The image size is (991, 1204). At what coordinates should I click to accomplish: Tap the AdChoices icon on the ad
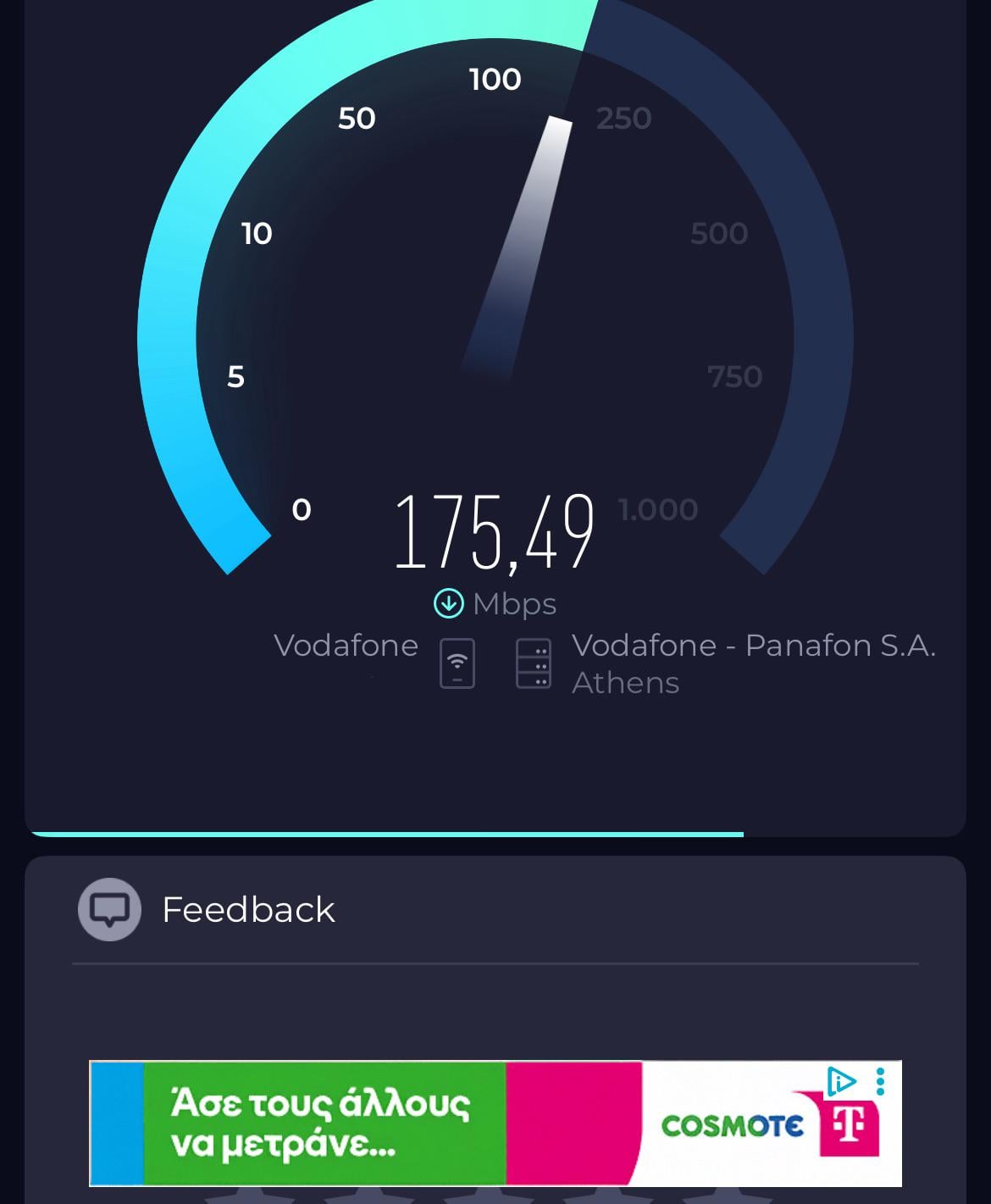pyautogui.click(x=841, y=1081)
